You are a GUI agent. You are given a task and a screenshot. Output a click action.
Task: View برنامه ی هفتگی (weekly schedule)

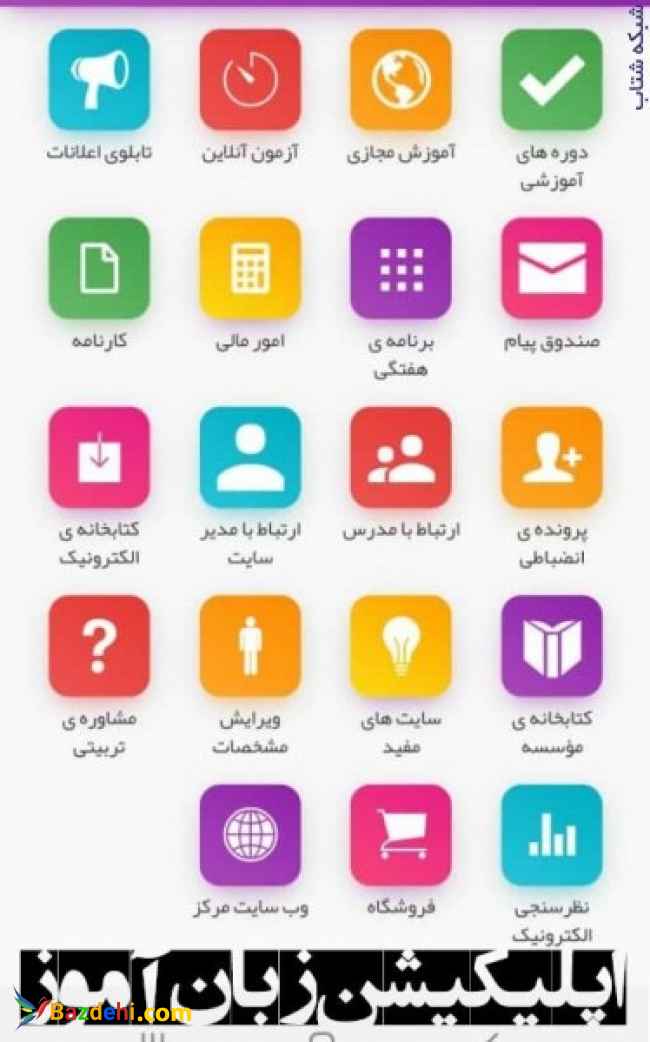pyautogui.click(x=400, y=268)
